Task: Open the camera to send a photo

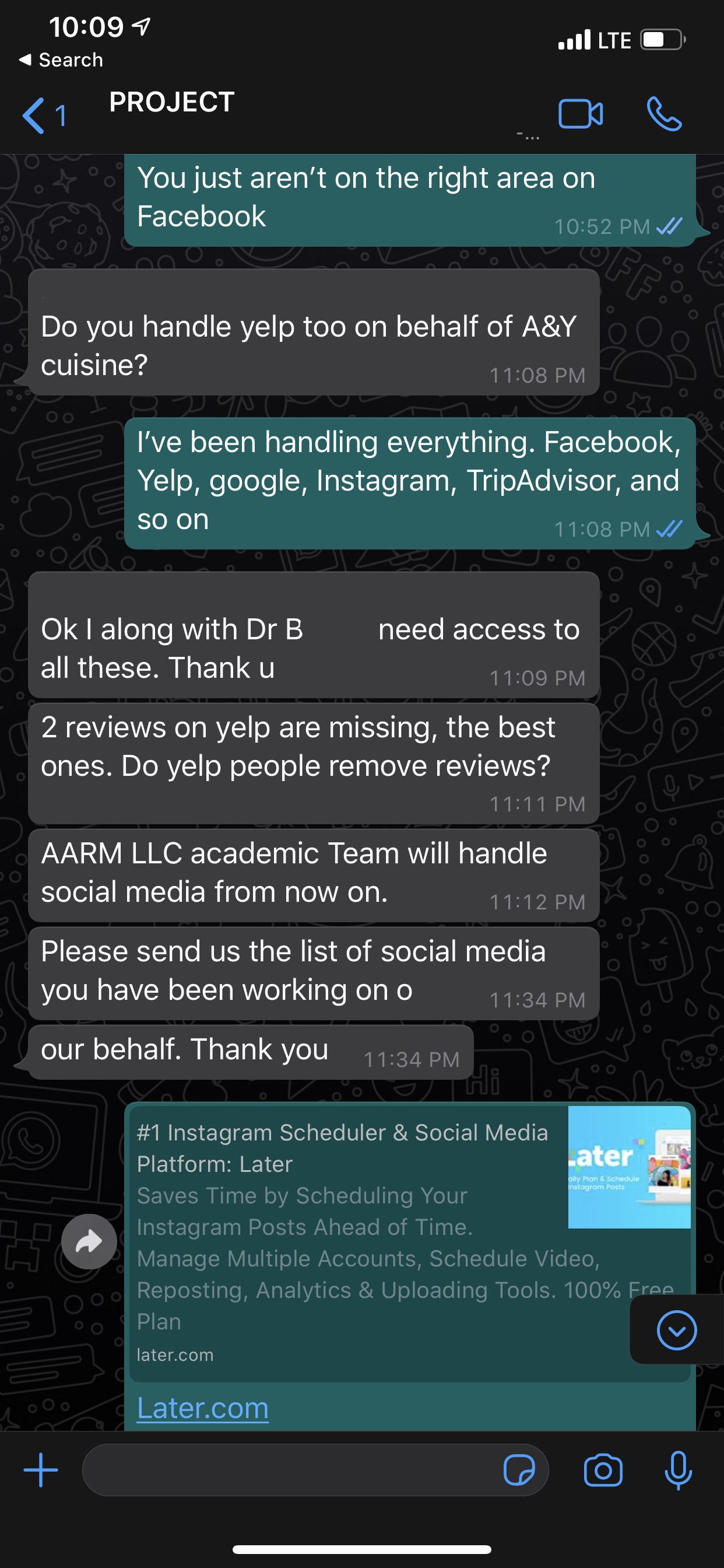Action: point(603,1470)
